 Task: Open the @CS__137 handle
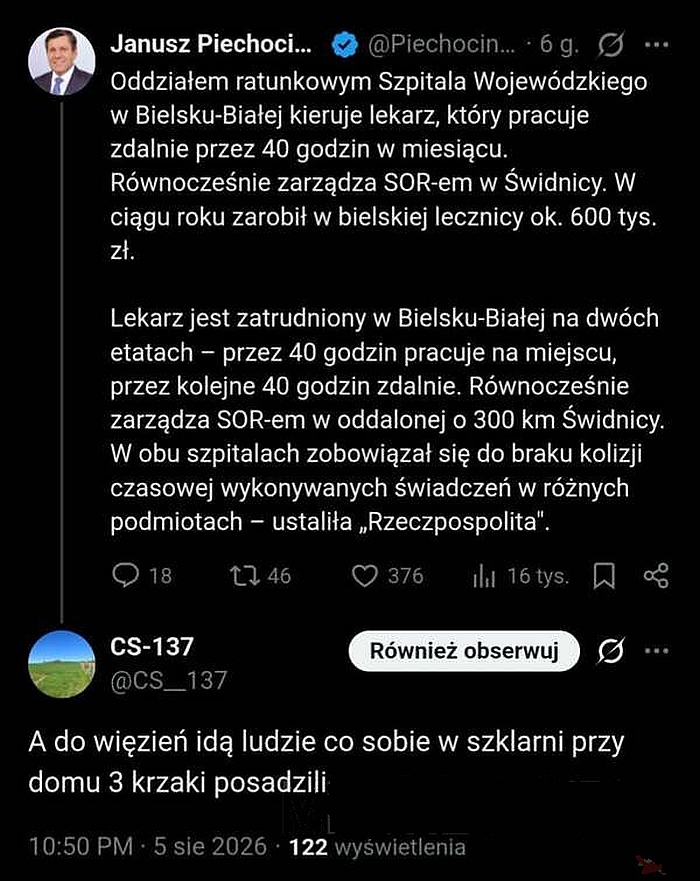tap(169, 681)
